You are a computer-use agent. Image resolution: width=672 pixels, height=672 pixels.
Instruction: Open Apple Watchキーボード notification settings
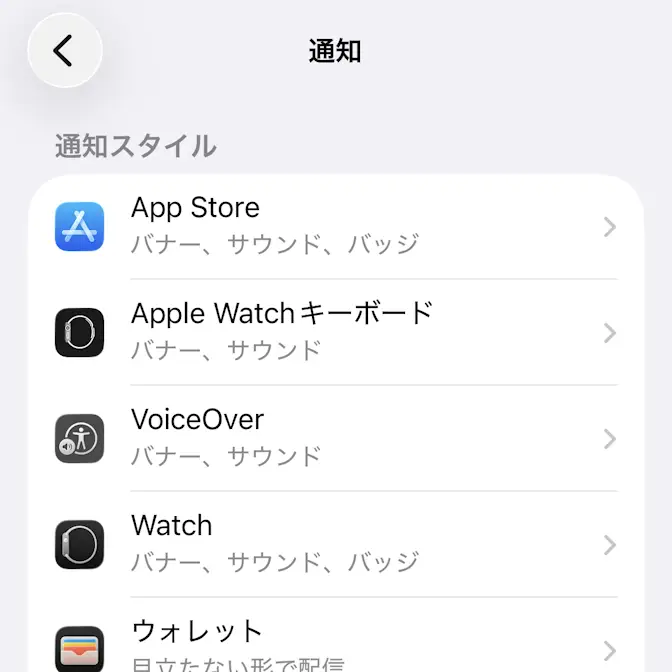coord(335,332)
